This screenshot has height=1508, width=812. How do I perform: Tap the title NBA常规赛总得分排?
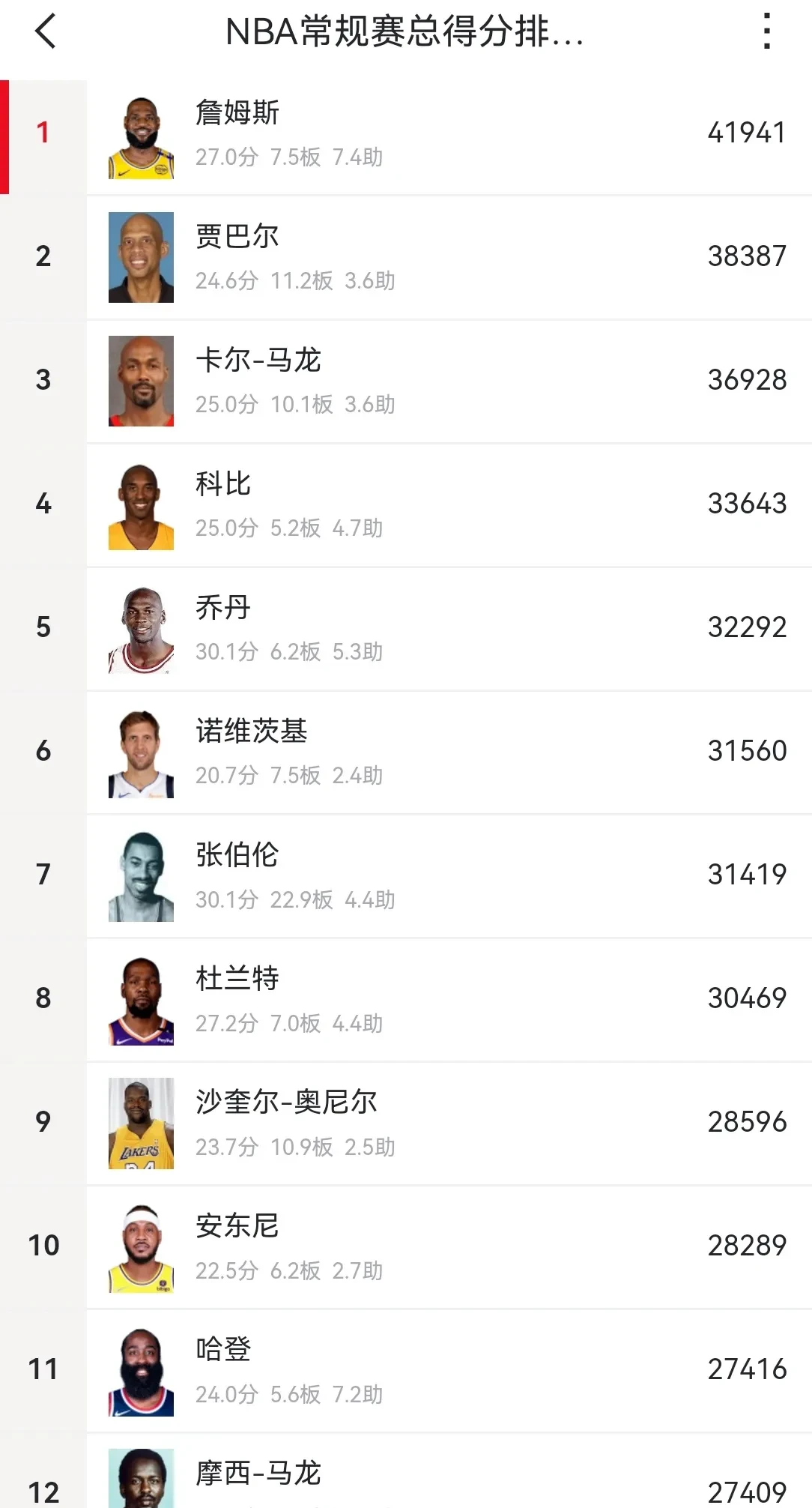tap(405, 31)
